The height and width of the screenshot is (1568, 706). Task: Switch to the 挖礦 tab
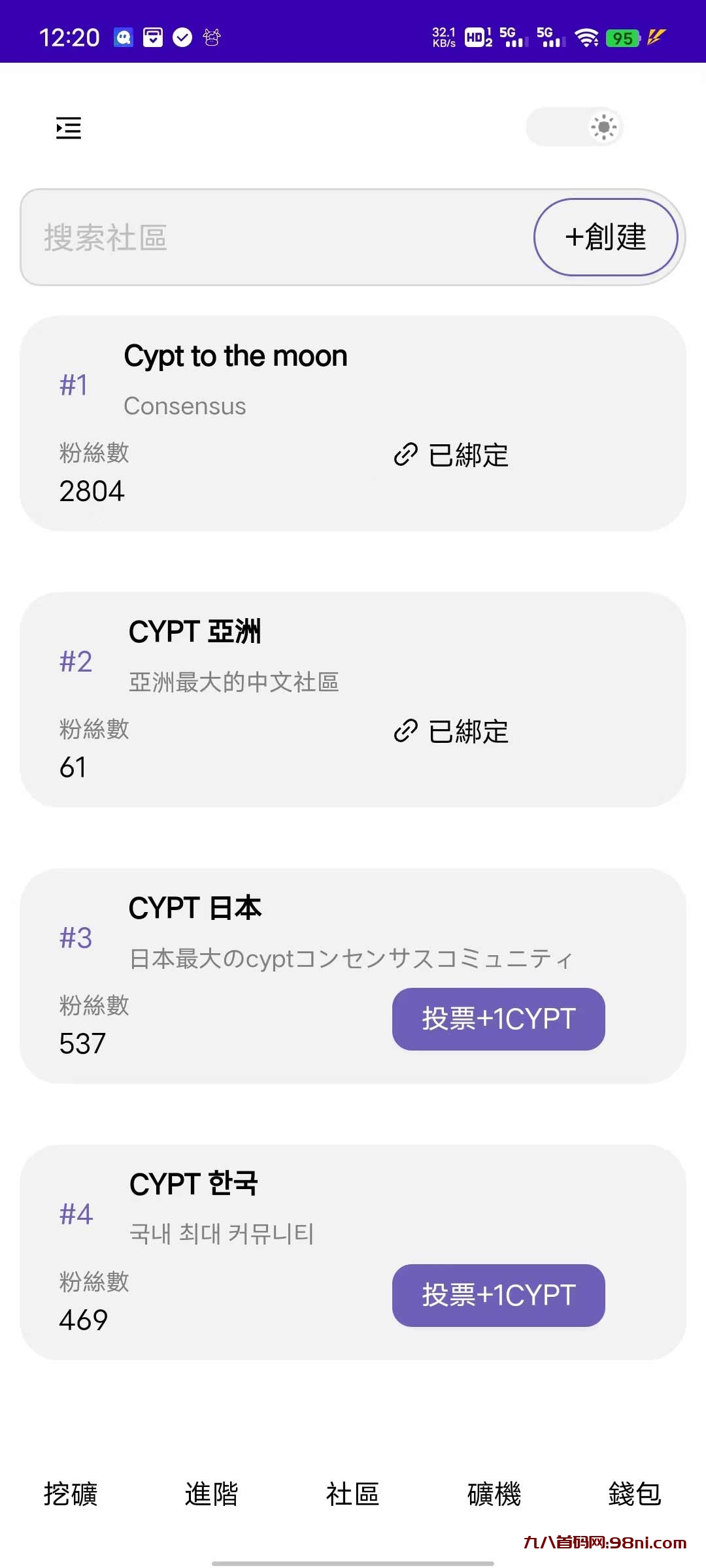(x=71, y=1494)
